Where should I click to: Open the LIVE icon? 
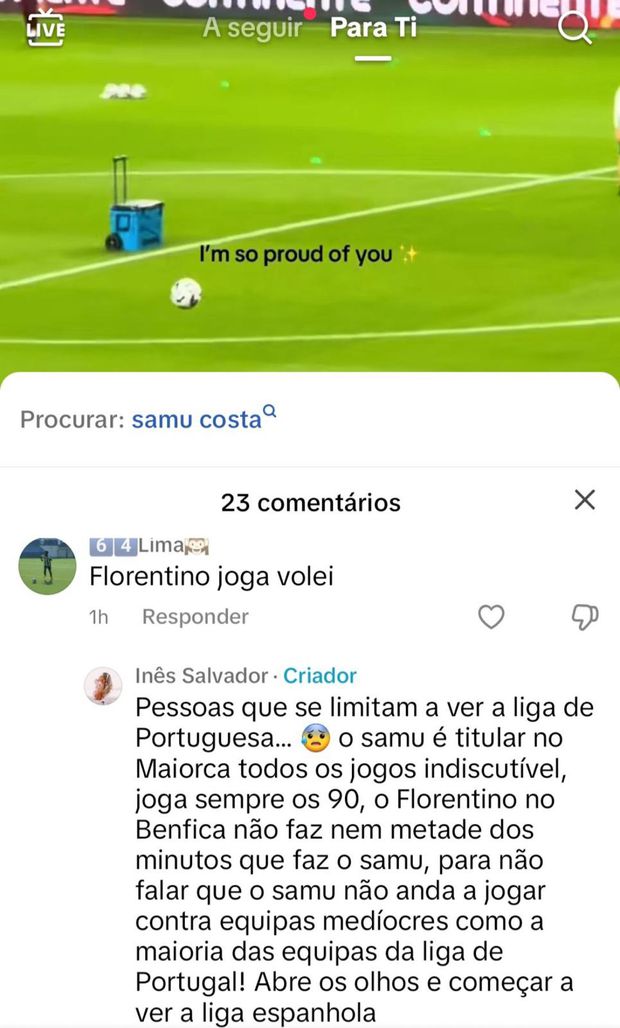(x=44, y=27)
